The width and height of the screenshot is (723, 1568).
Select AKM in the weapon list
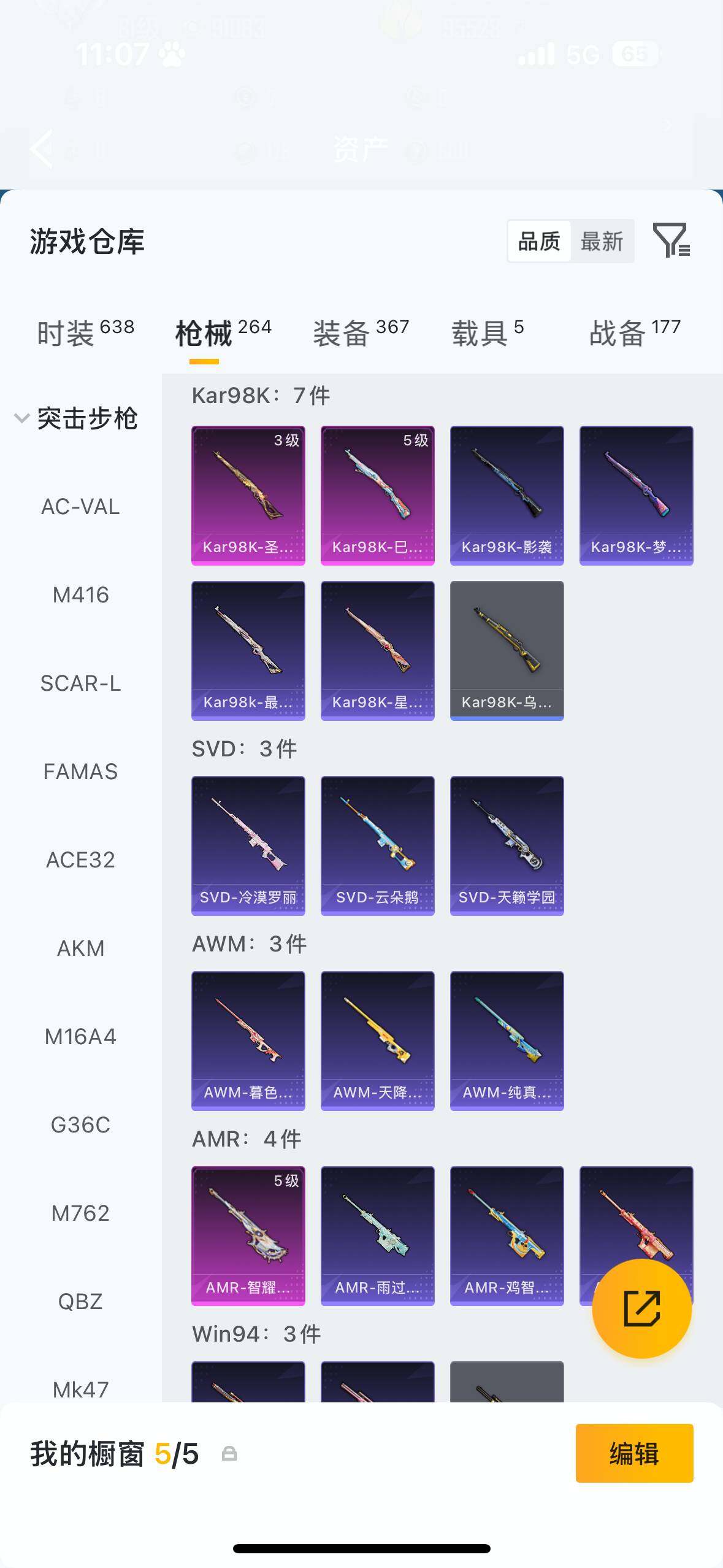(x=80, y=948)
